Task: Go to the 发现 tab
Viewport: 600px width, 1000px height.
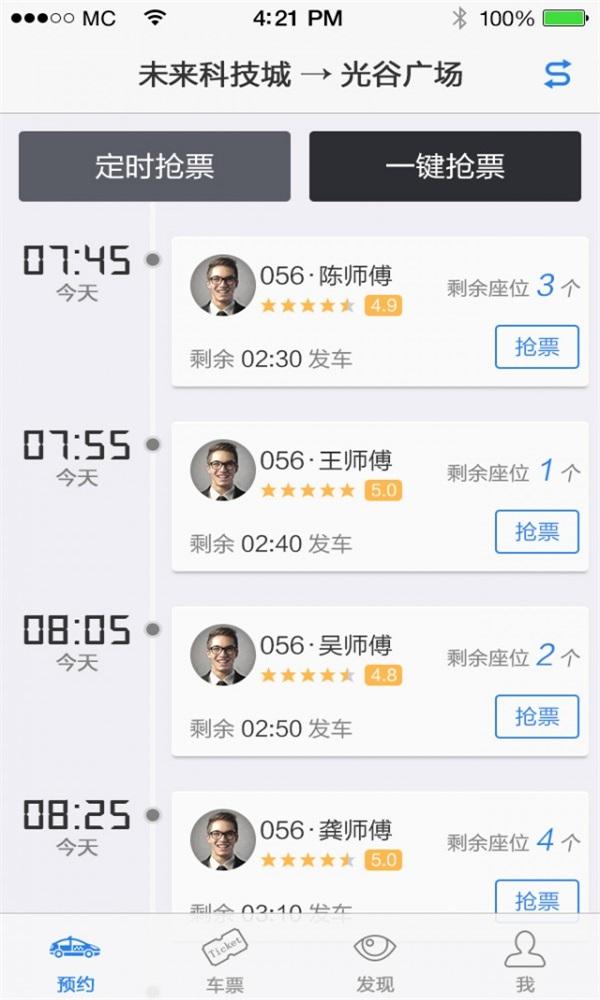Action: click(x=375, y=960)
